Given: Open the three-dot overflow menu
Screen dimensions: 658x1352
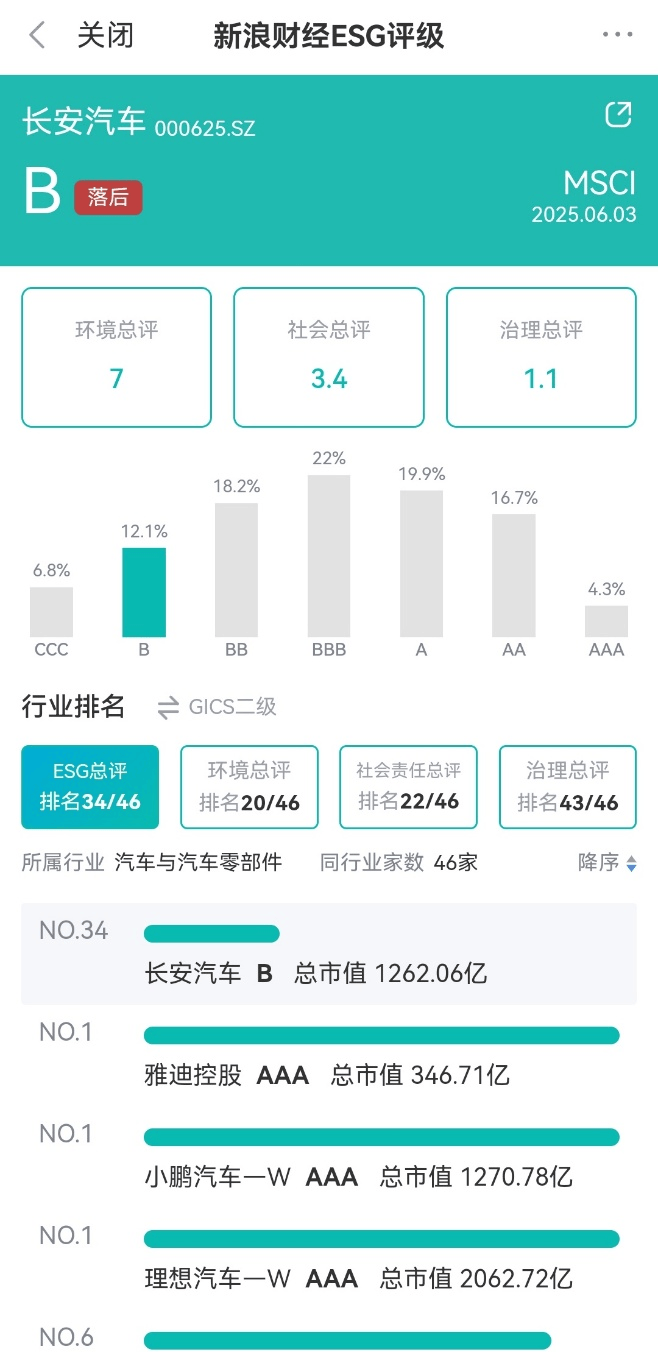Looking at the screenshot, I should point(618,36).
